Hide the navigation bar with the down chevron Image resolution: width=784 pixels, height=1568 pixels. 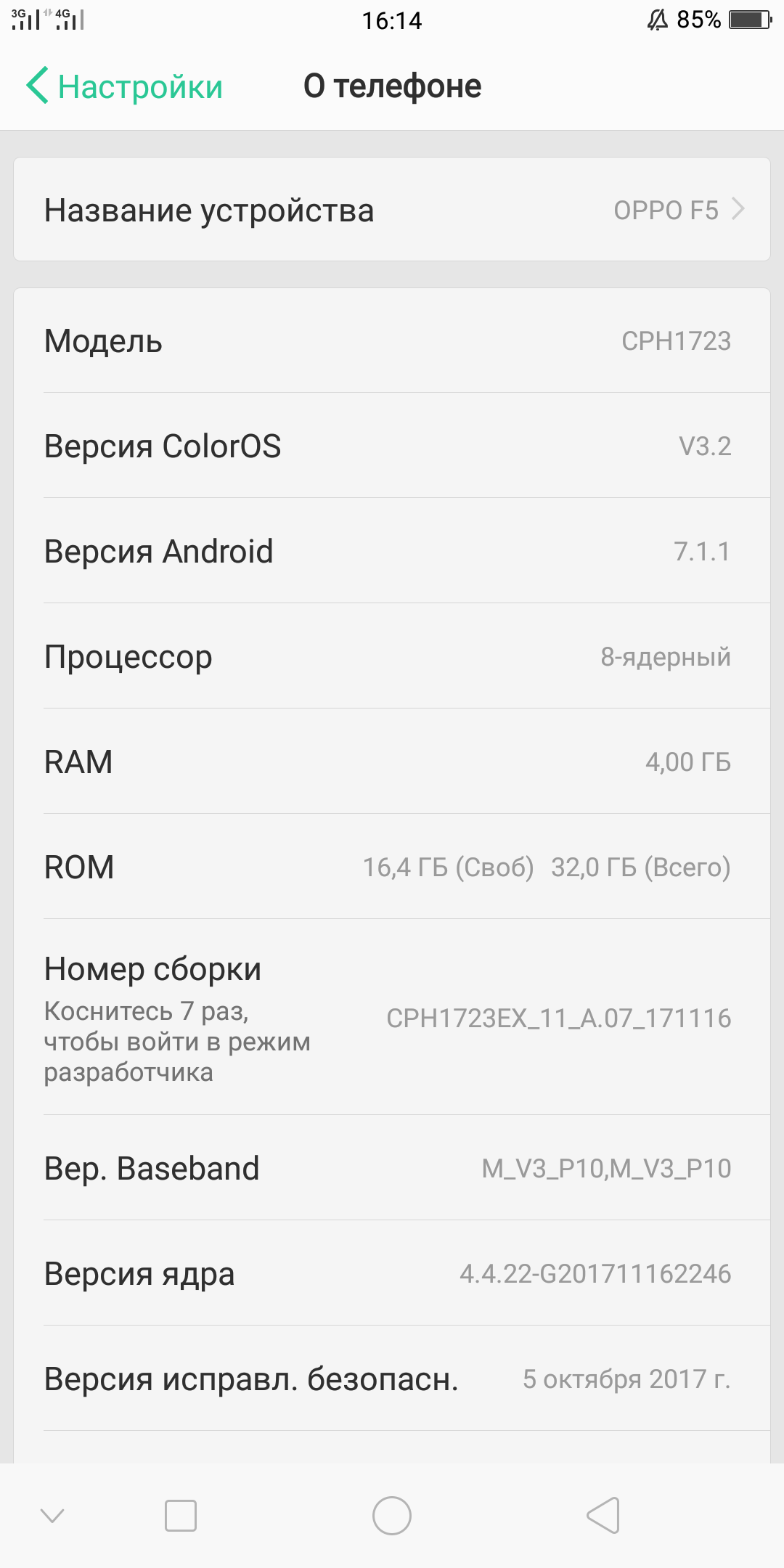pos(52,1515)
